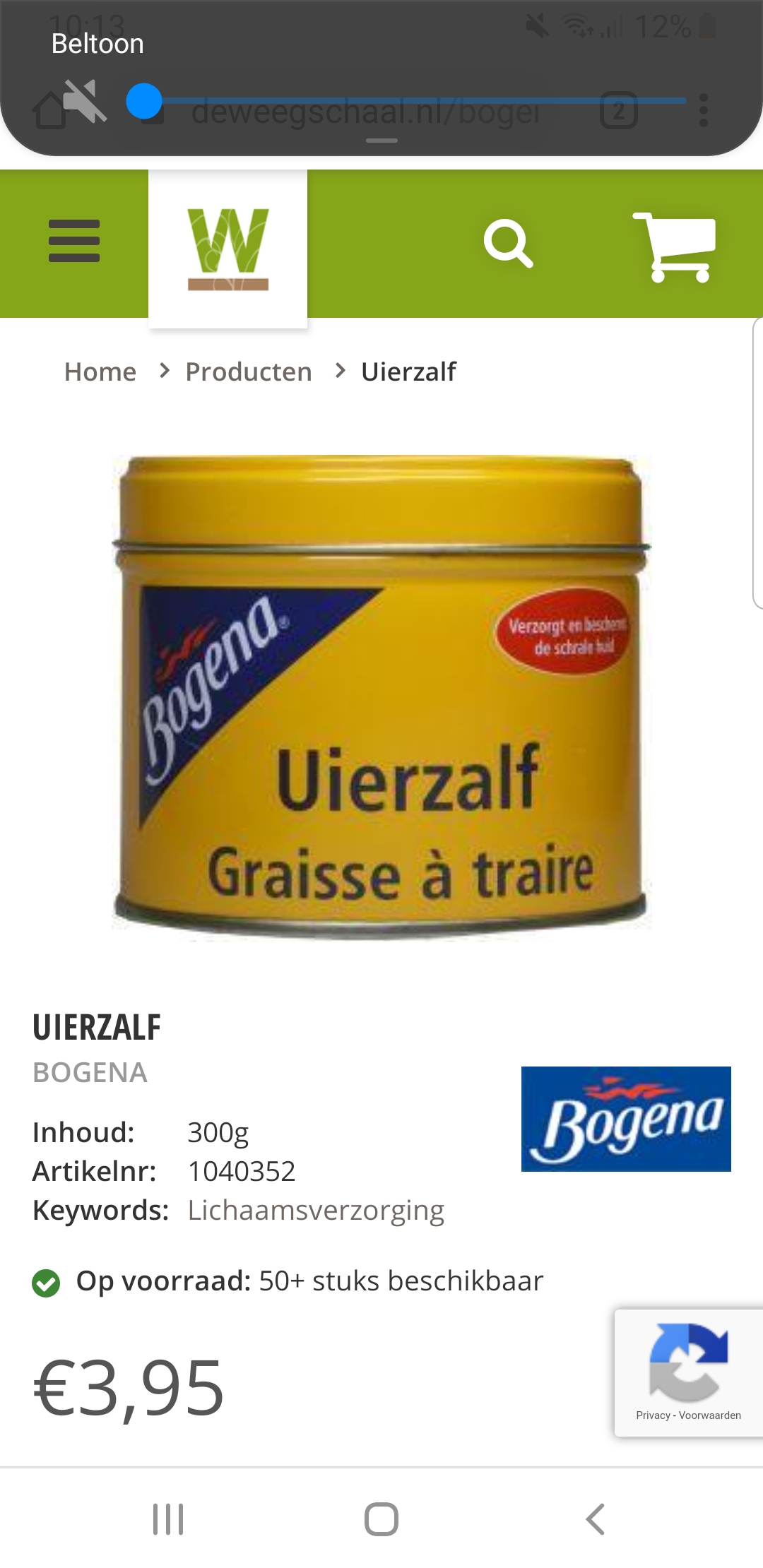
Task: Go to the webshop homepage logo
Action: tap(227, 249)
